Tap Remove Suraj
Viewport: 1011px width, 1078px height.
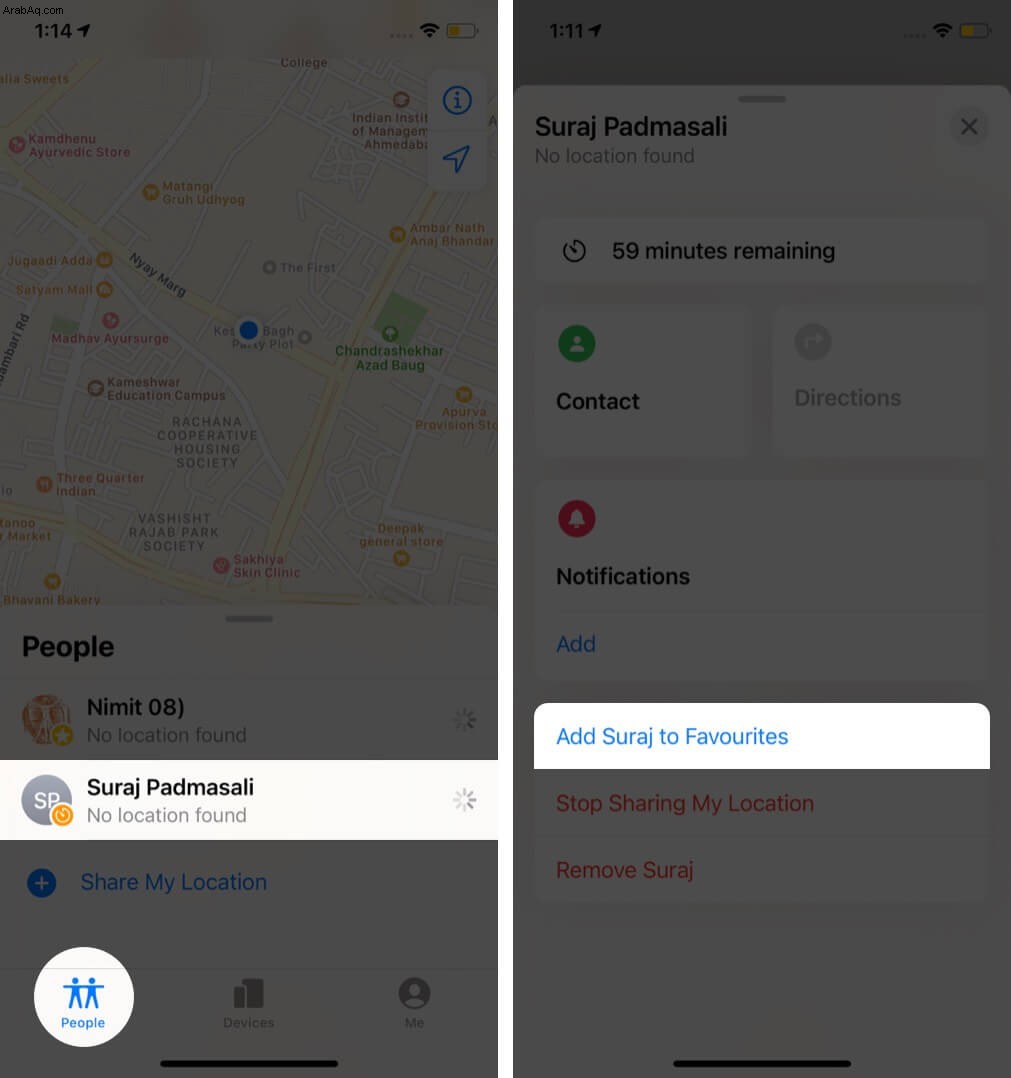(x=624, y=870)
